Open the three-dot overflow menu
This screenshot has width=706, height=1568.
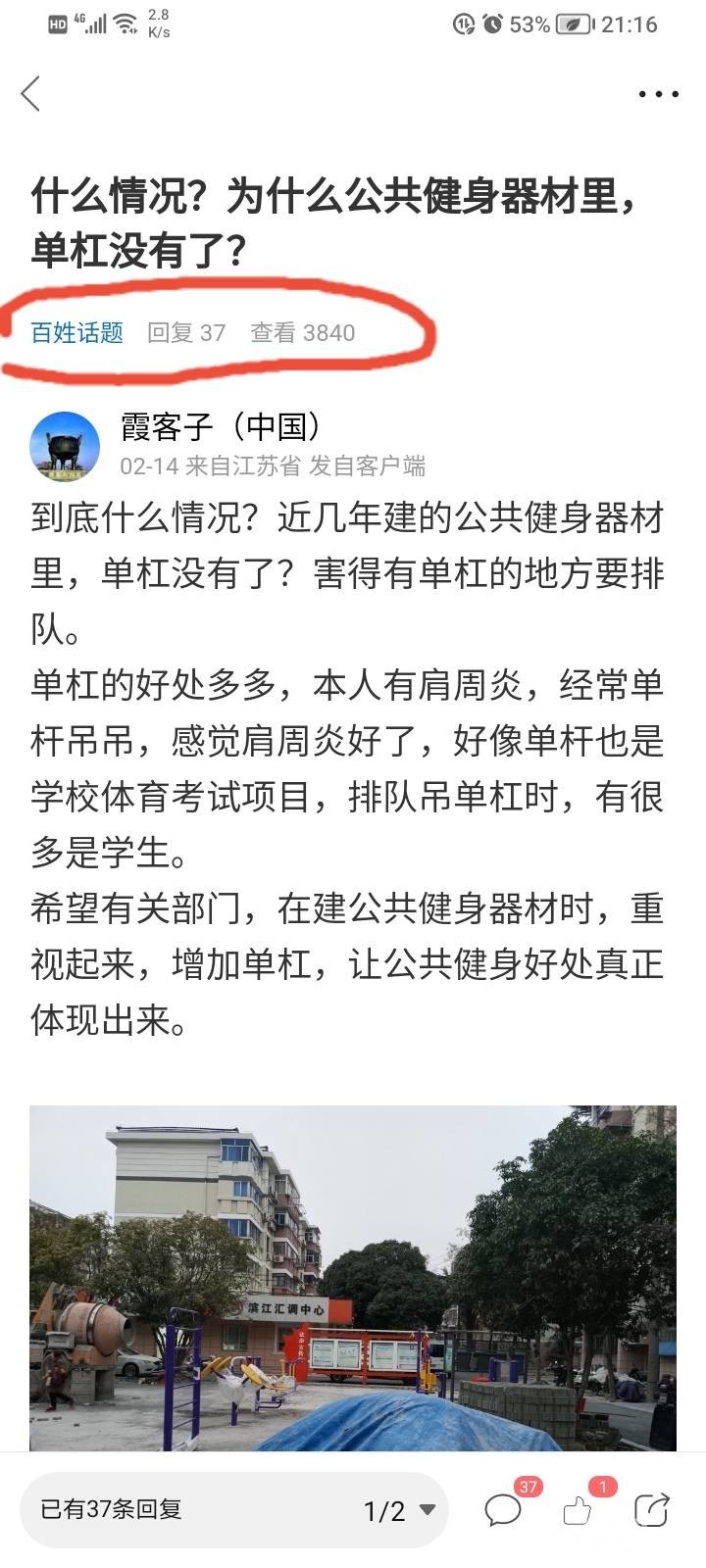658,95
